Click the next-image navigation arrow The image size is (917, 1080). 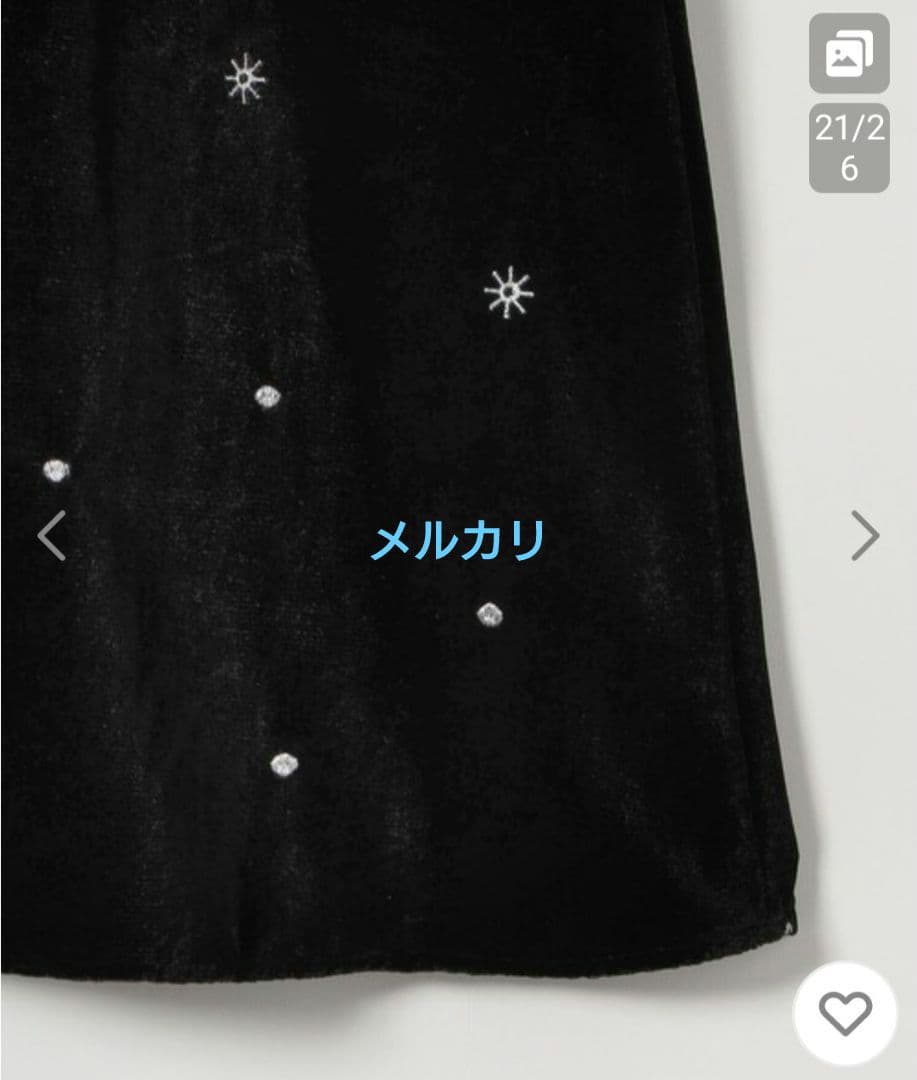click(x=866, y=537)
